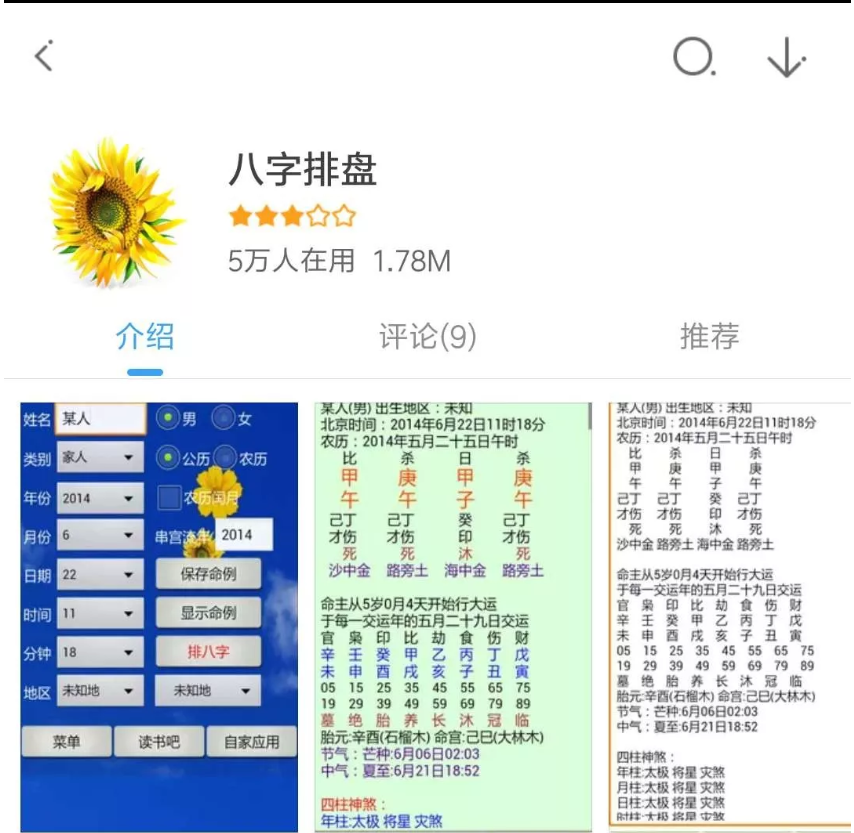Switch to the 评论(9) tab
Image resolution: width=854 pixels, height=833 pixels.
[427, 337]
